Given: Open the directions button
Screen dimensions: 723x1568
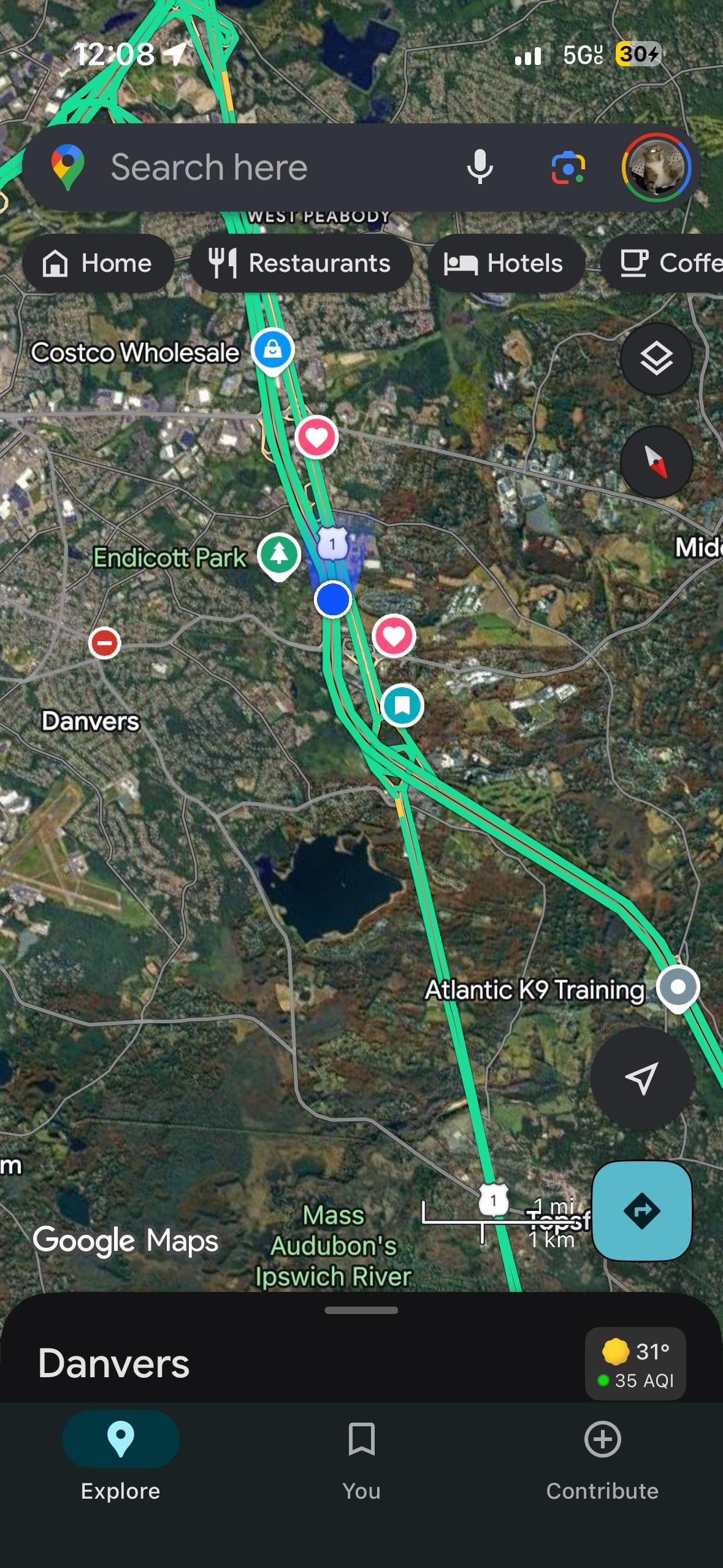Looking at the screenshot, I should tap(641, 1210).
